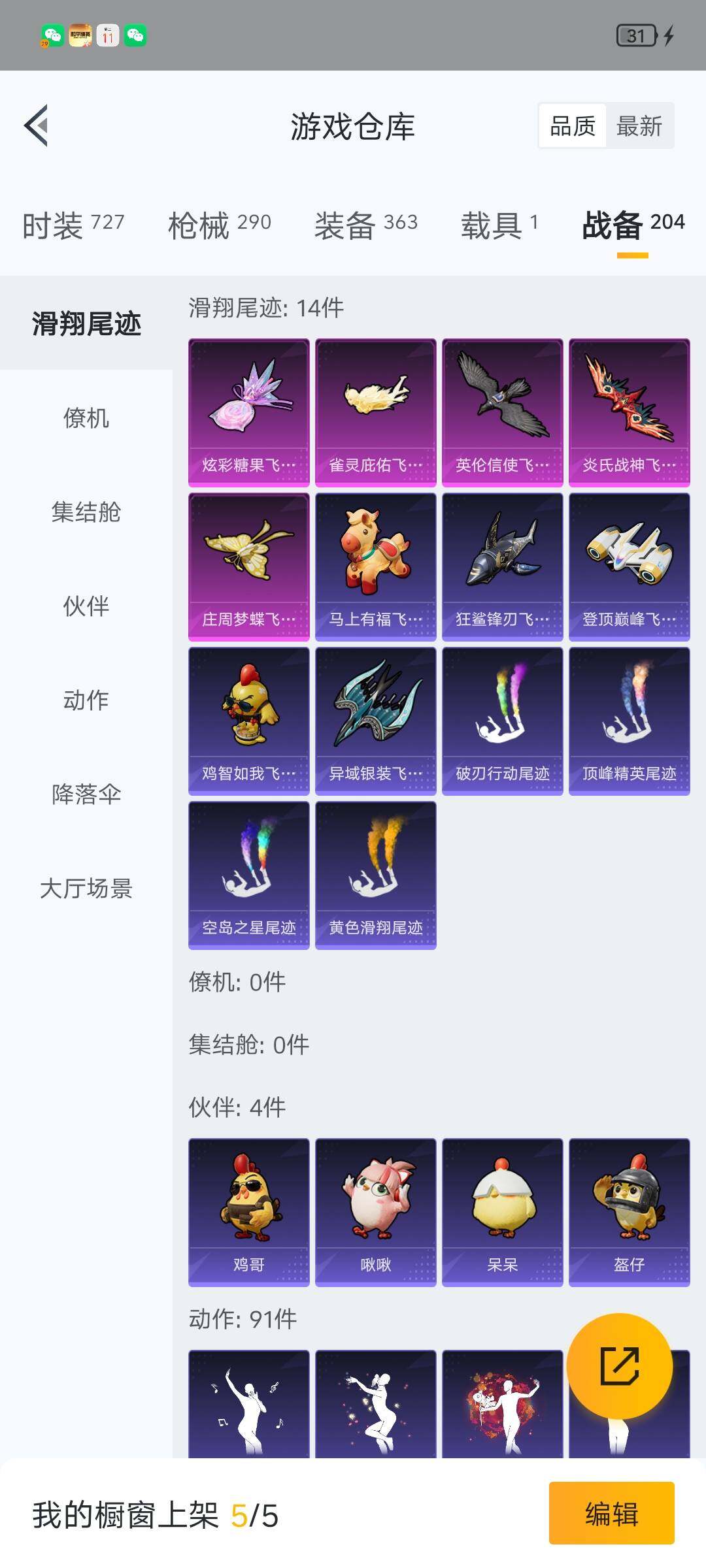Open the 大厅场景 category list
Viewport: 706px width, 1568px height.
(x=86, y=889)
